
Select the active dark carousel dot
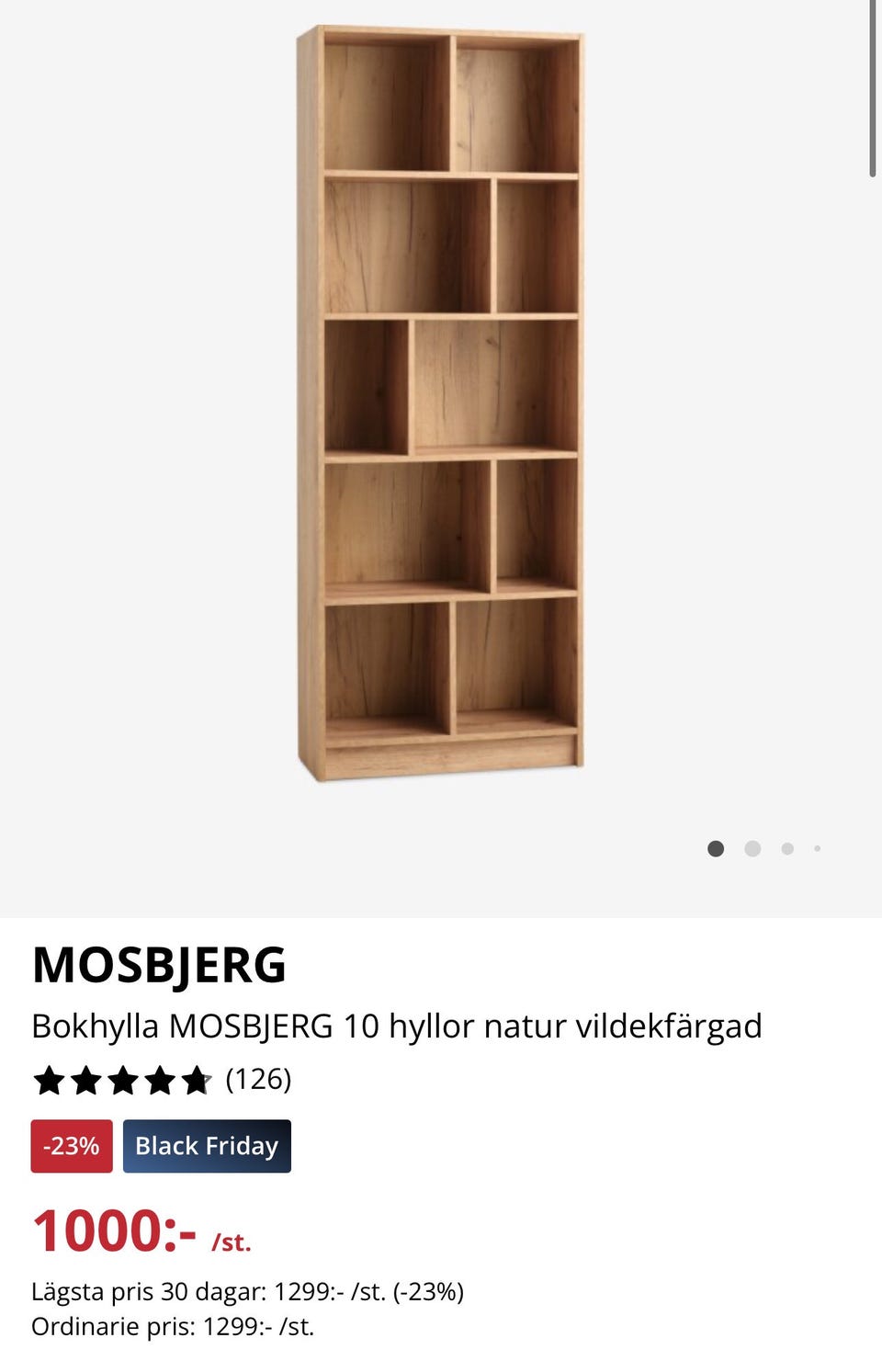pos(717,848)
